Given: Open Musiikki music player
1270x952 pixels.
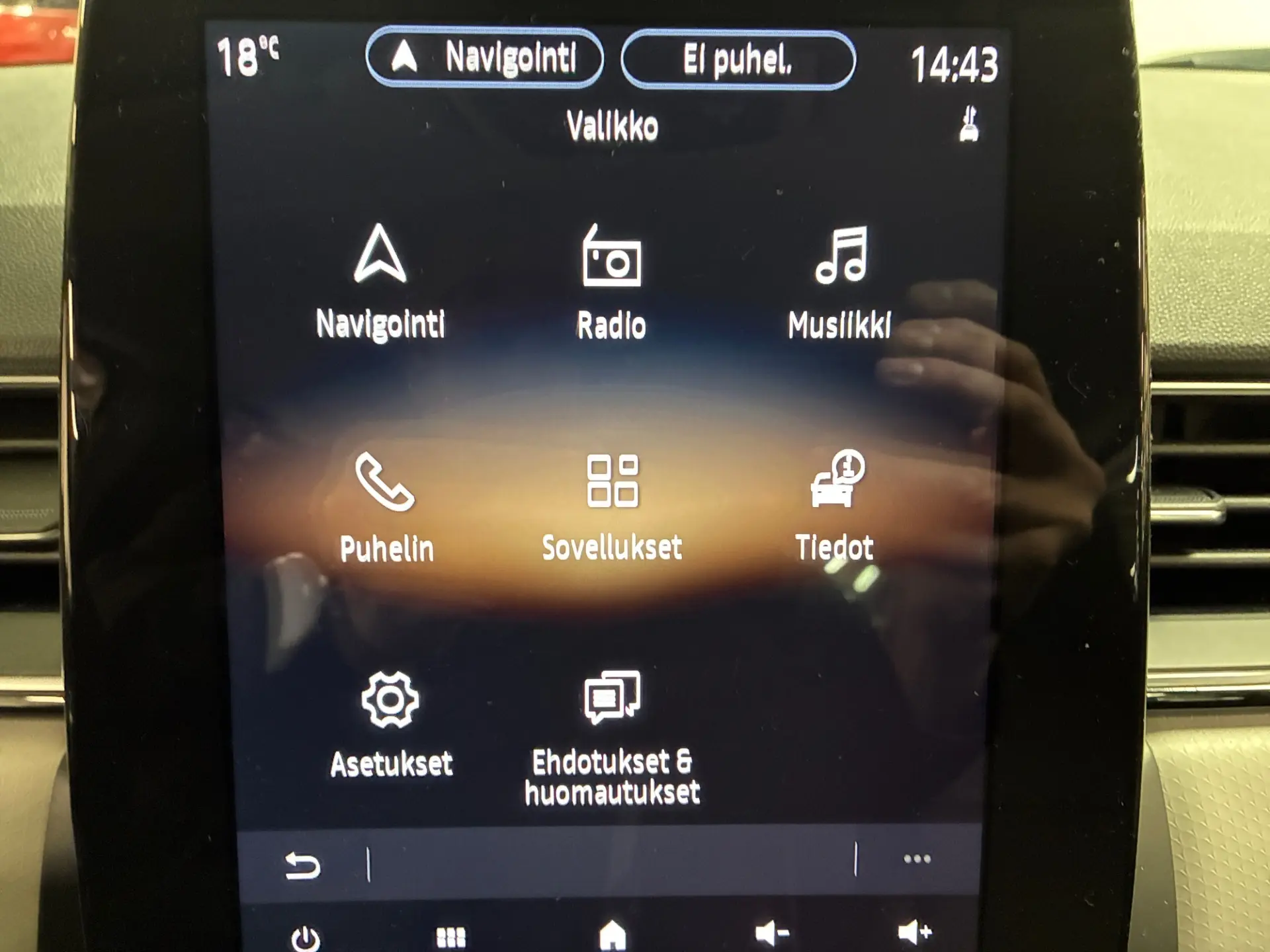Looking at the screenshot, I should click(839, 282).
